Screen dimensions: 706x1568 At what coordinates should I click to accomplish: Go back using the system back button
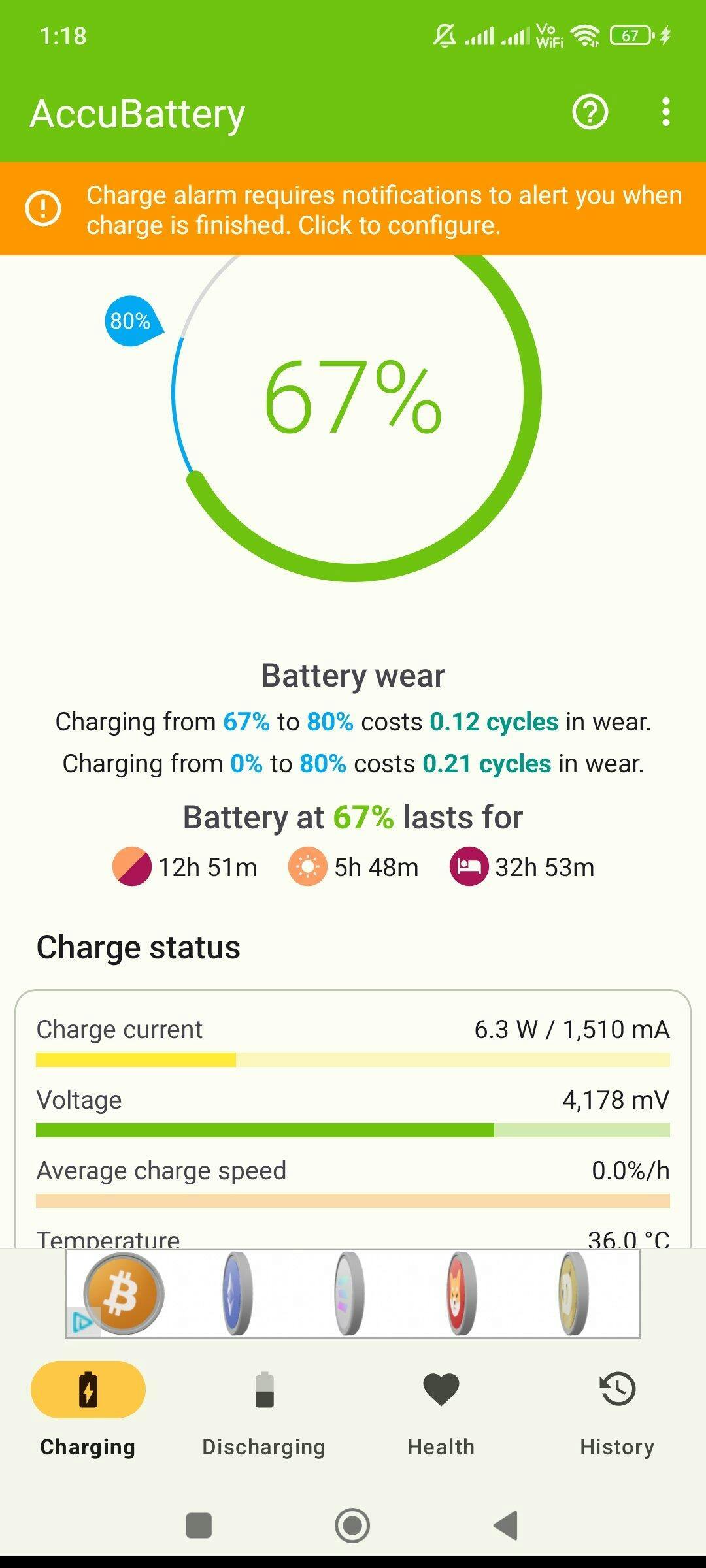pyautogui.click(x=506, y=1526)
